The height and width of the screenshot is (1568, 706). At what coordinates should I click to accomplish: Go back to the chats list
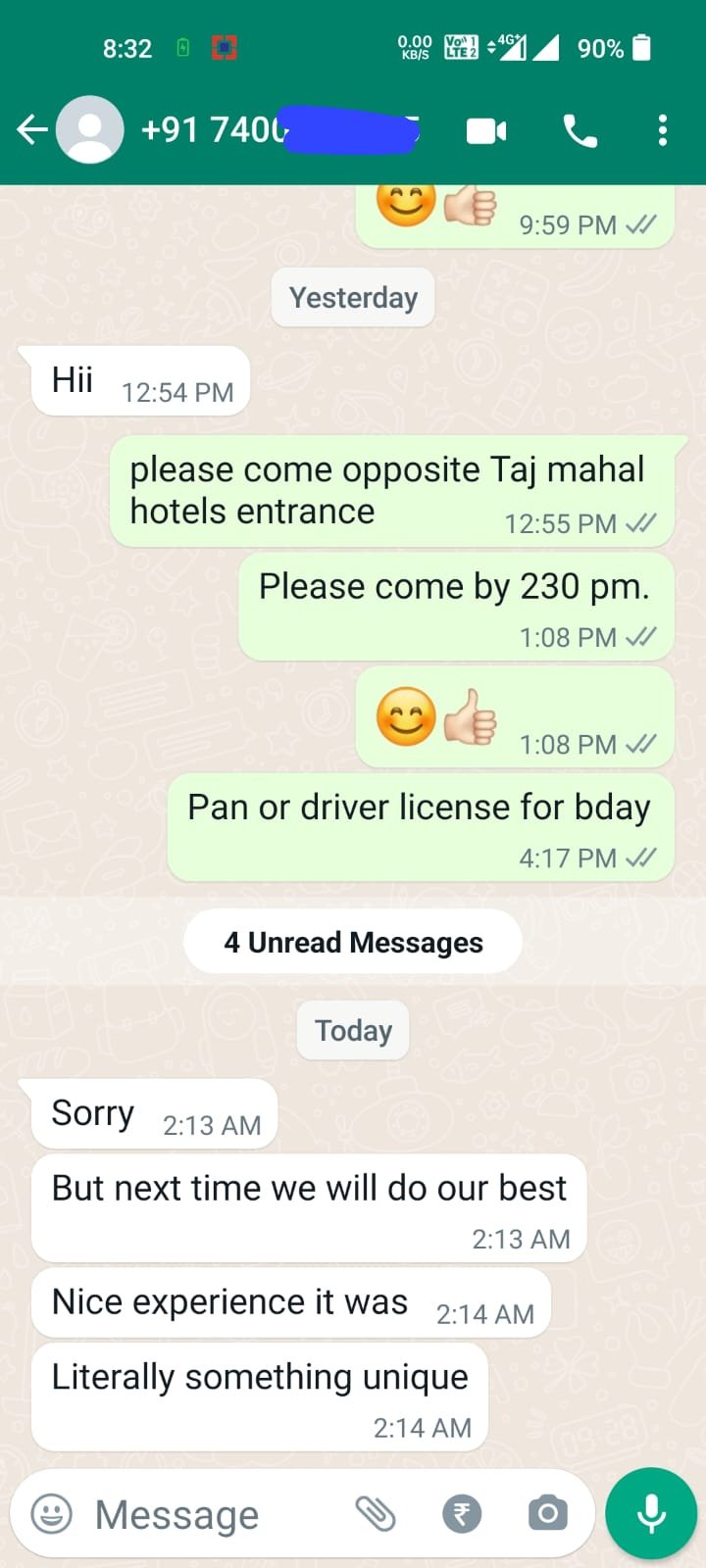click(31, 129)
